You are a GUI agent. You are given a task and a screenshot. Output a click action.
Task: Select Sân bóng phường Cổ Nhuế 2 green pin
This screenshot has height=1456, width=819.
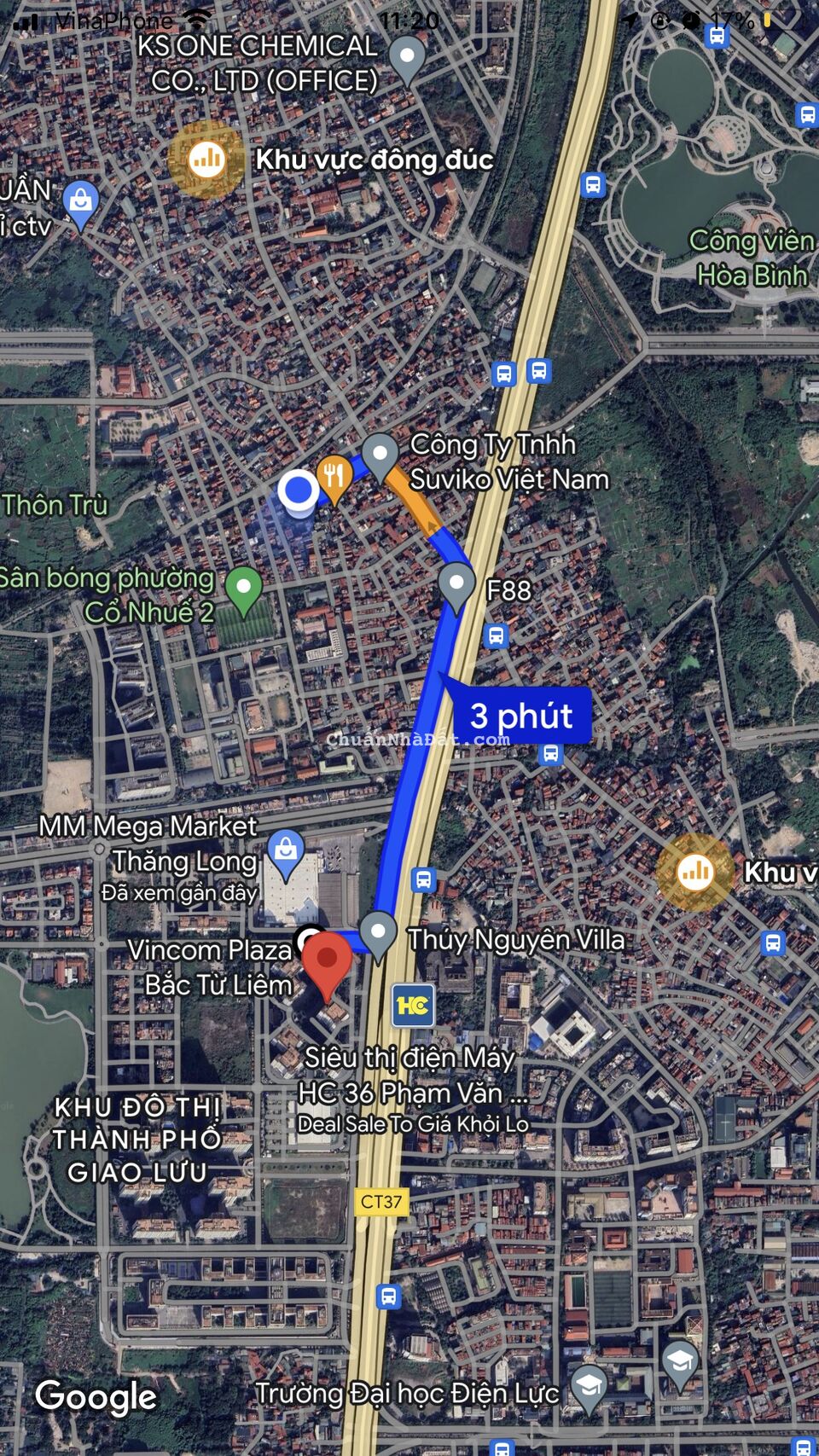244,588
